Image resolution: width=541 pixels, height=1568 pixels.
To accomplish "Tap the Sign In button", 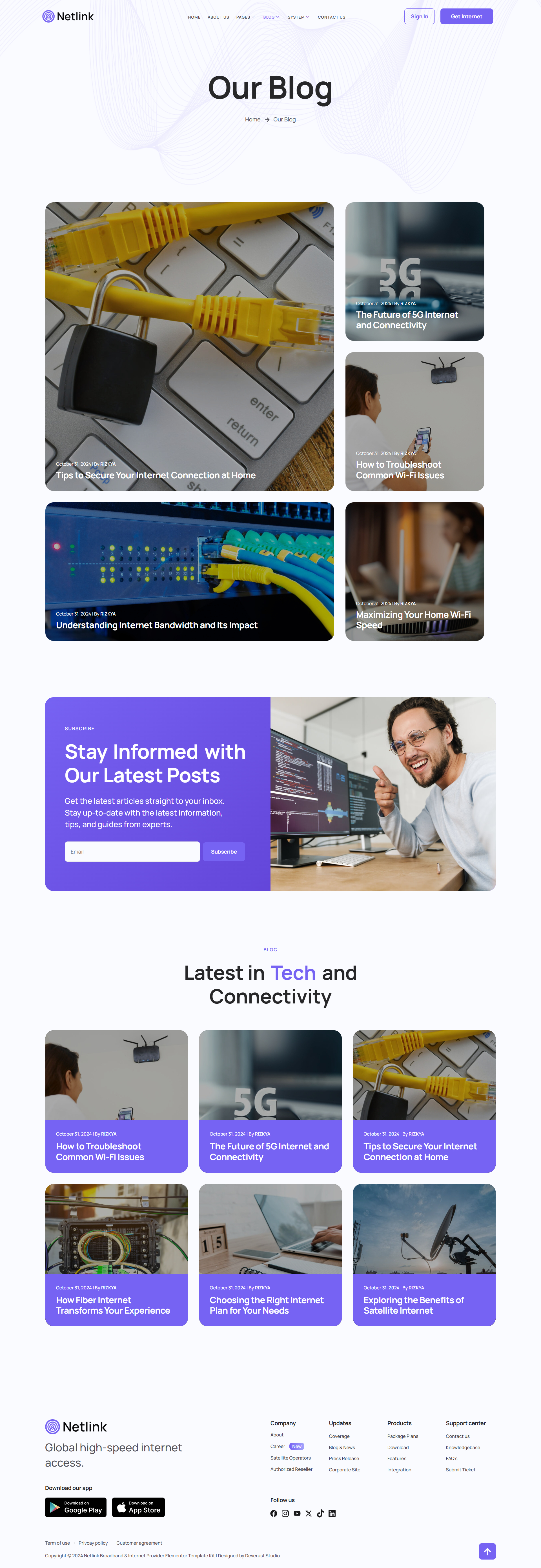I will [419, 16].
